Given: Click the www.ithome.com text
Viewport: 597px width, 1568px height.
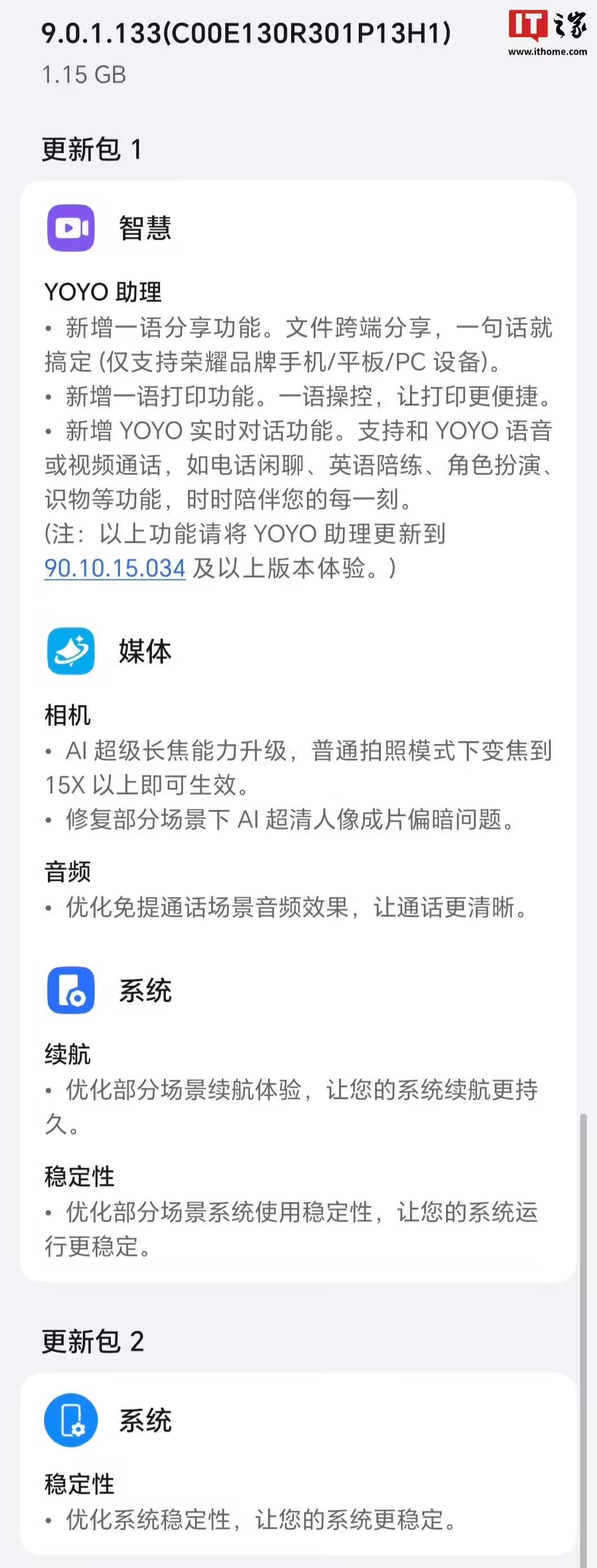Looking at the screenshot, I should coord(547,52).
